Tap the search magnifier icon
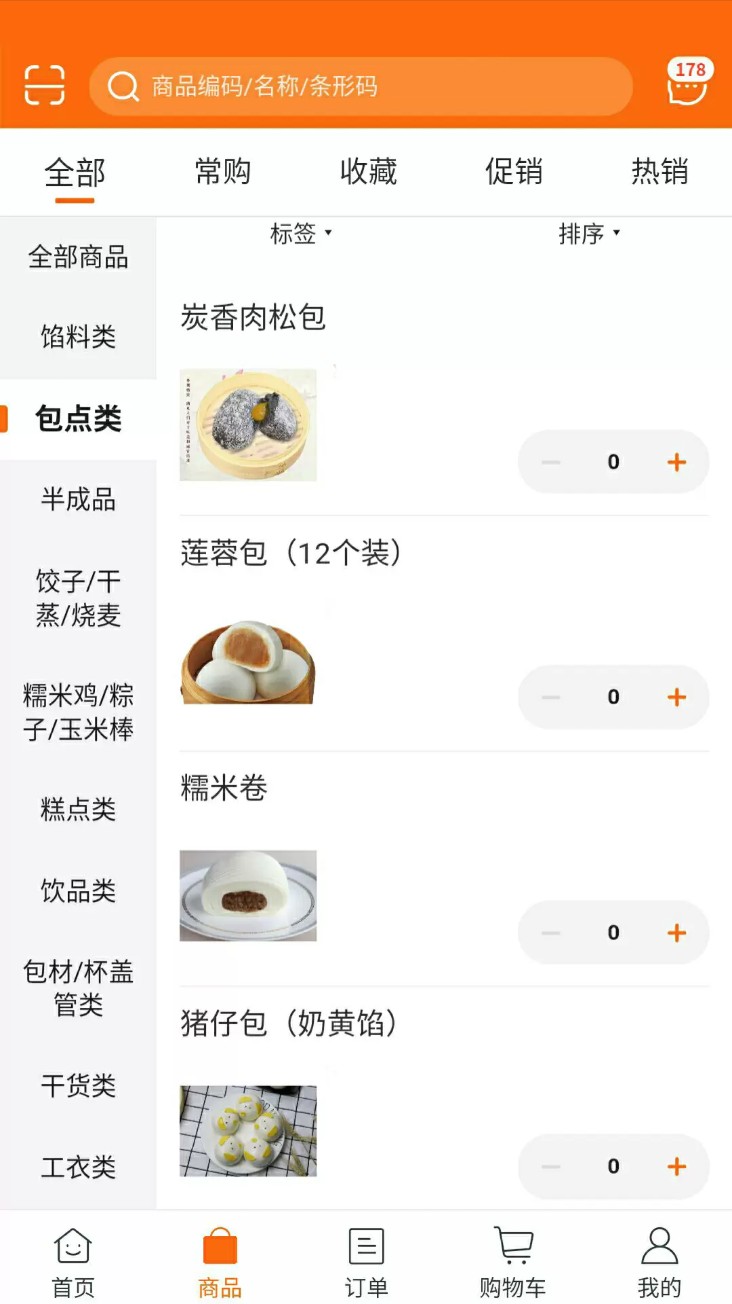Image resolution: width=732 pixels, height=1304 pixels. (123, 87)
